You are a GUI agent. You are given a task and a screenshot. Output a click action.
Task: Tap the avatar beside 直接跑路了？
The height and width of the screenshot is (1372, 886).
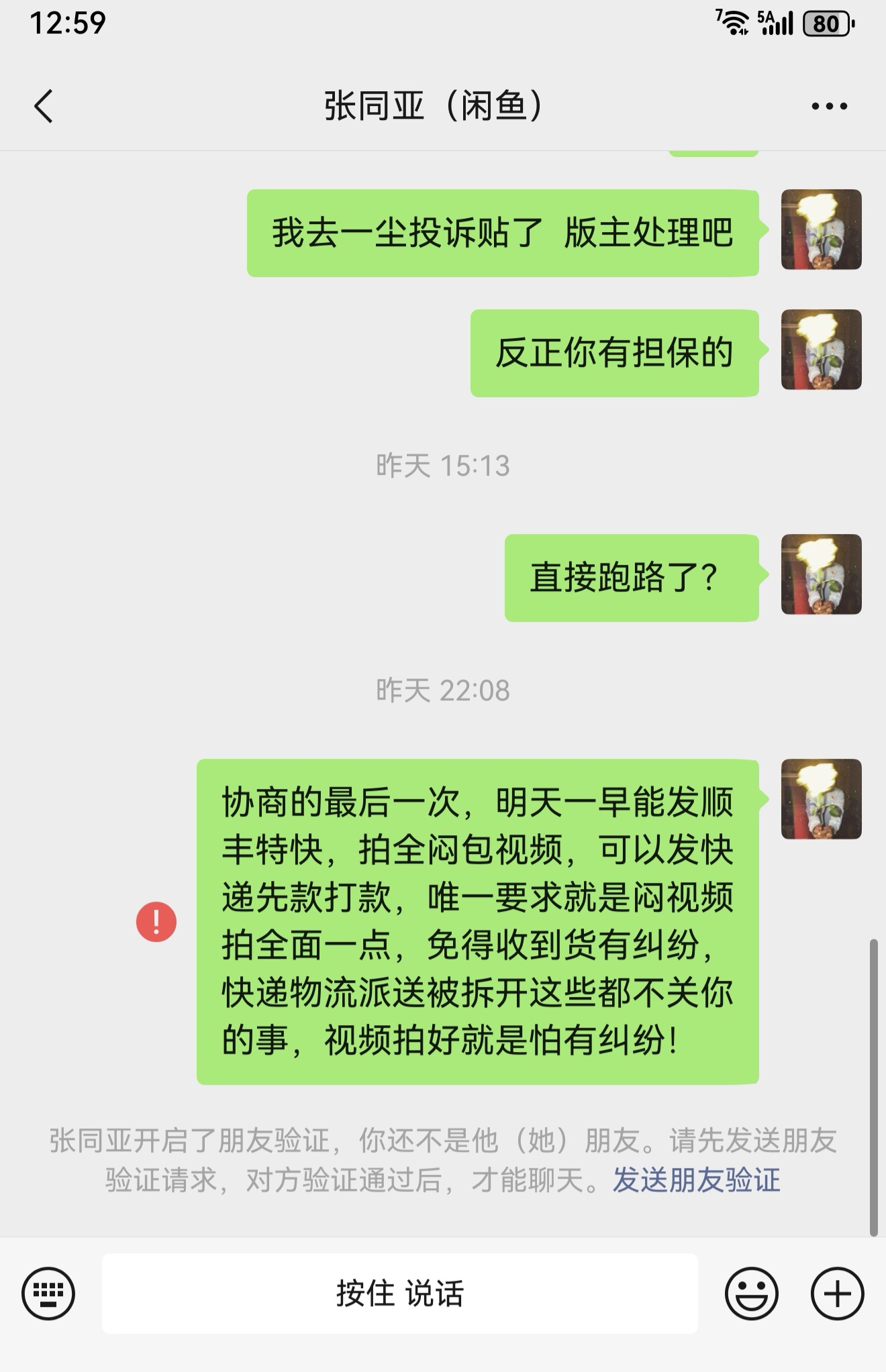[x=821, y=574]
